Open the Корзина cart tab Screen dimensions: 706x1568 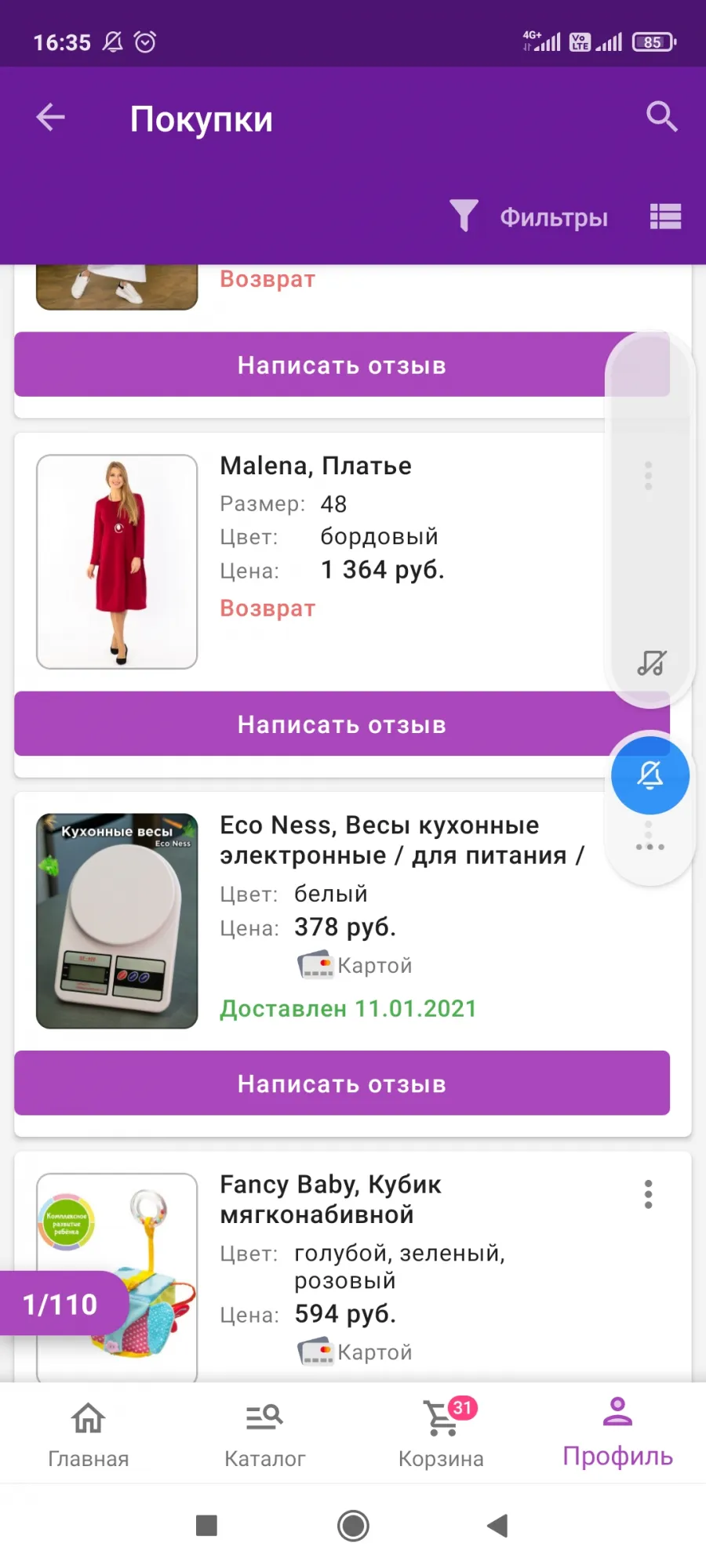(441, 1433)
